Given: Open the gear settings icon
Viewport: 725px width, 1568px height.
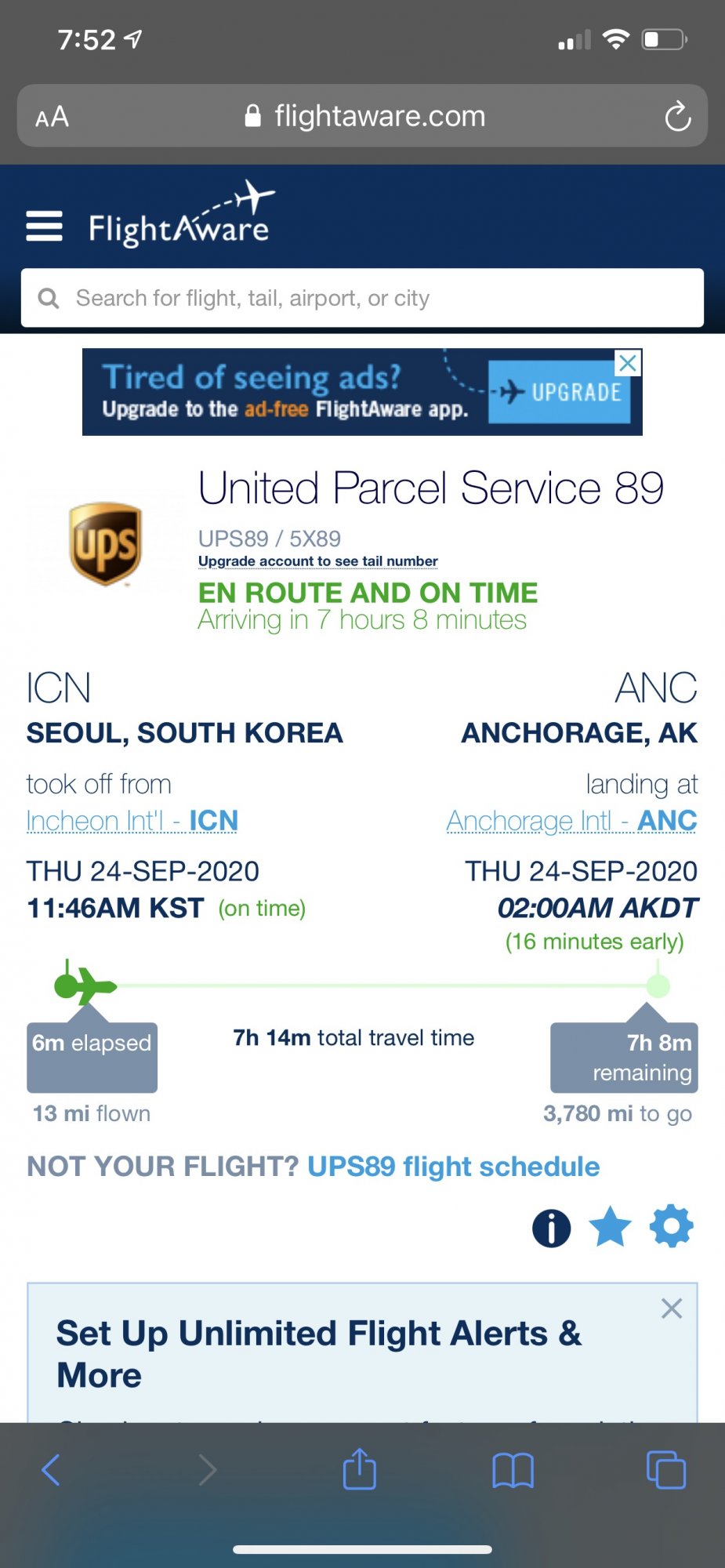Looking at the screenshot, I should (672, 1226).
